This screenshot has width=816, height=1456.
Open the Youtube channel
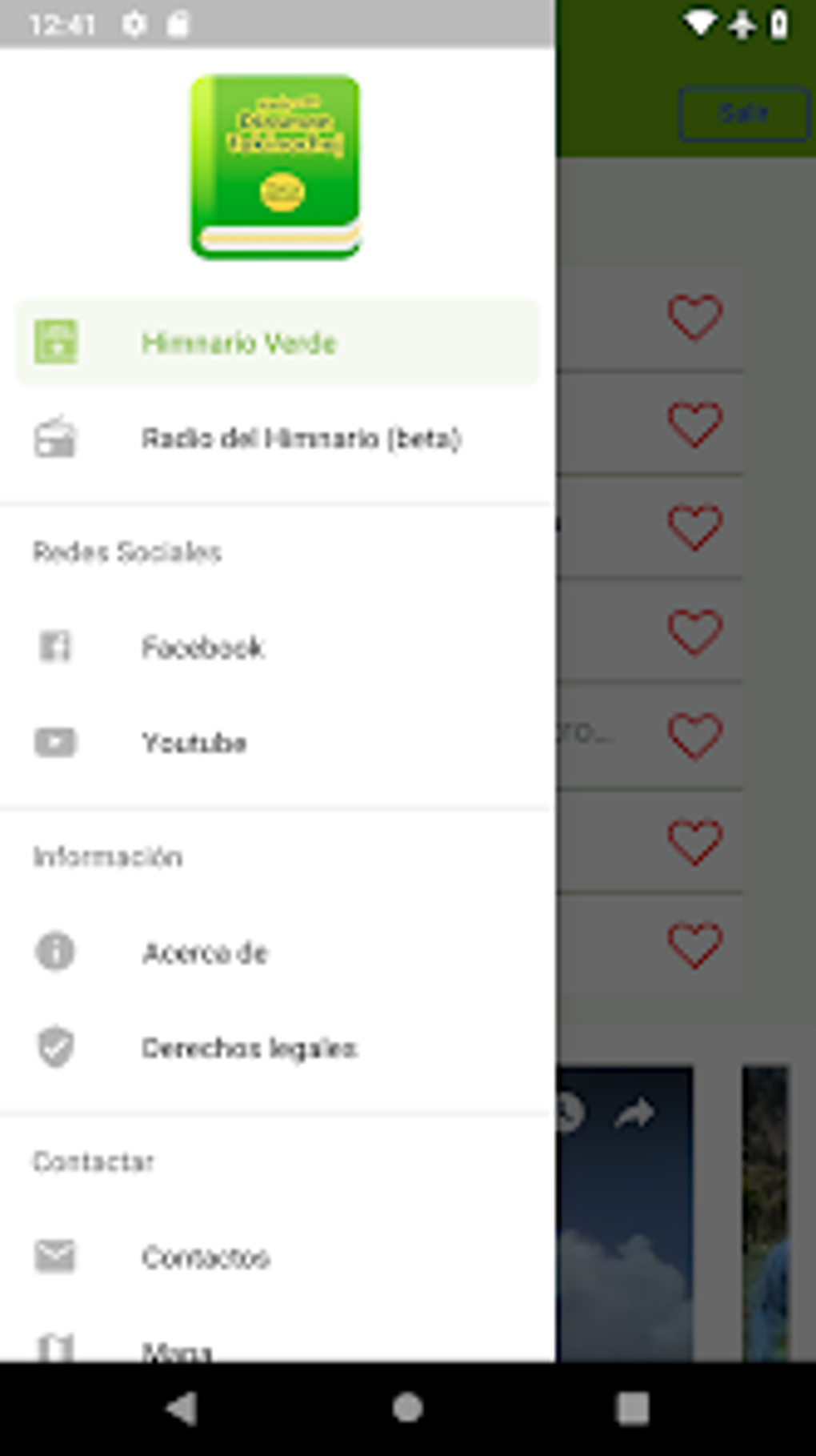click(278, 742)
